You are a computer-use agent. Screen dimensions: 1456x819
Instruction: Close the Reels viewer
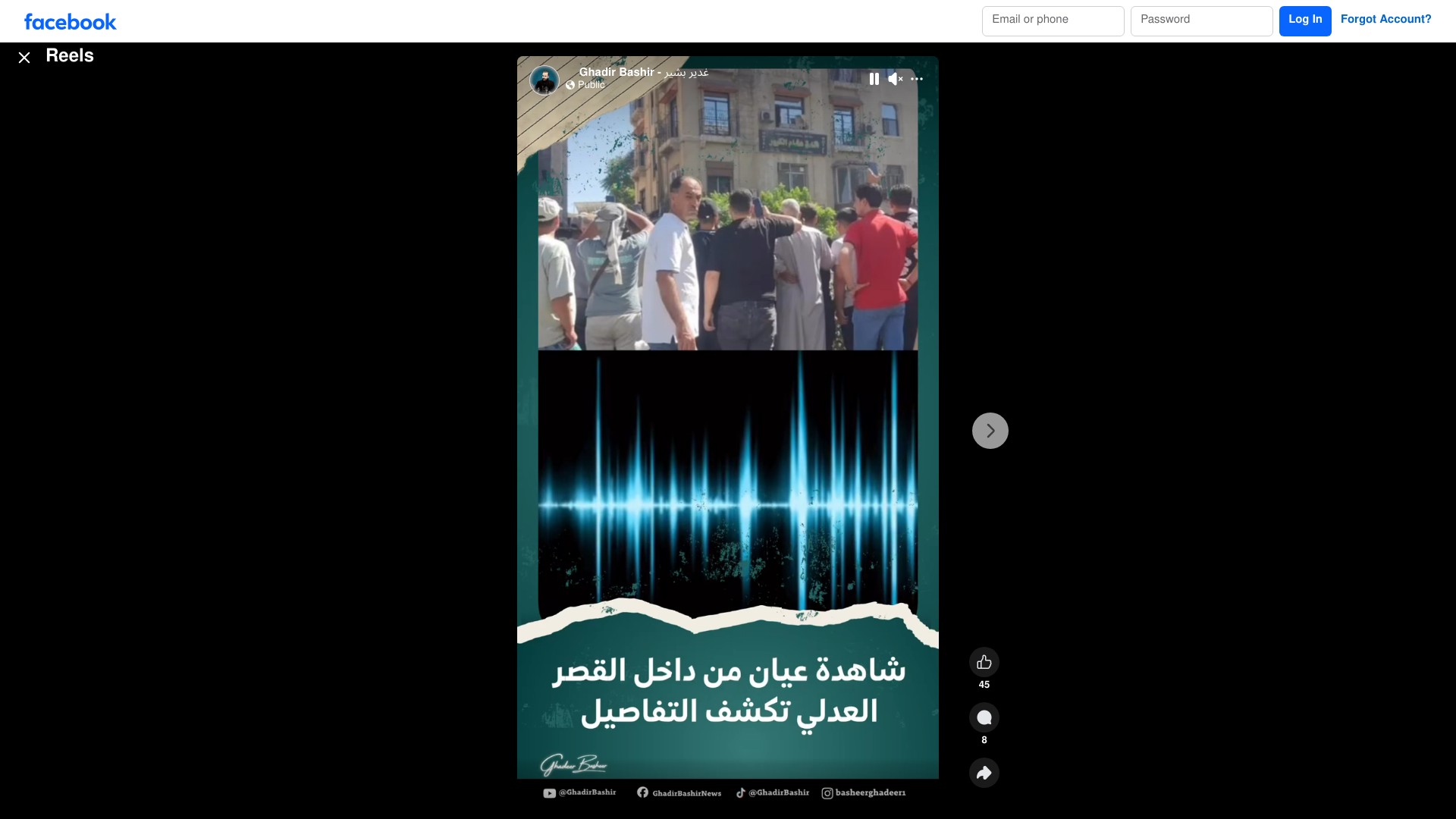tap(24, 58)
